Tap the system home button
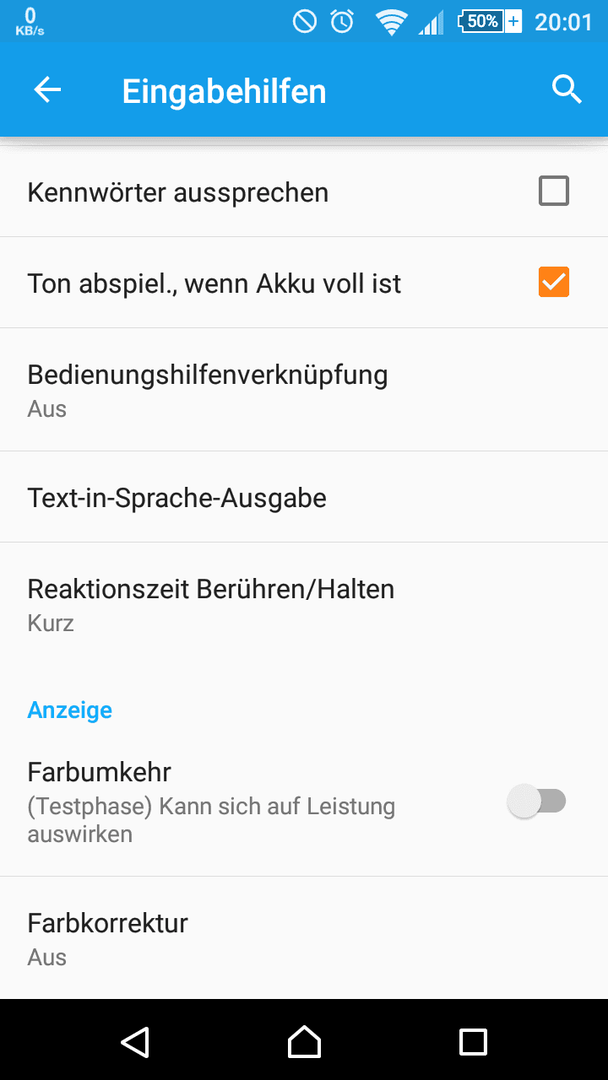 click(304, 1041)
